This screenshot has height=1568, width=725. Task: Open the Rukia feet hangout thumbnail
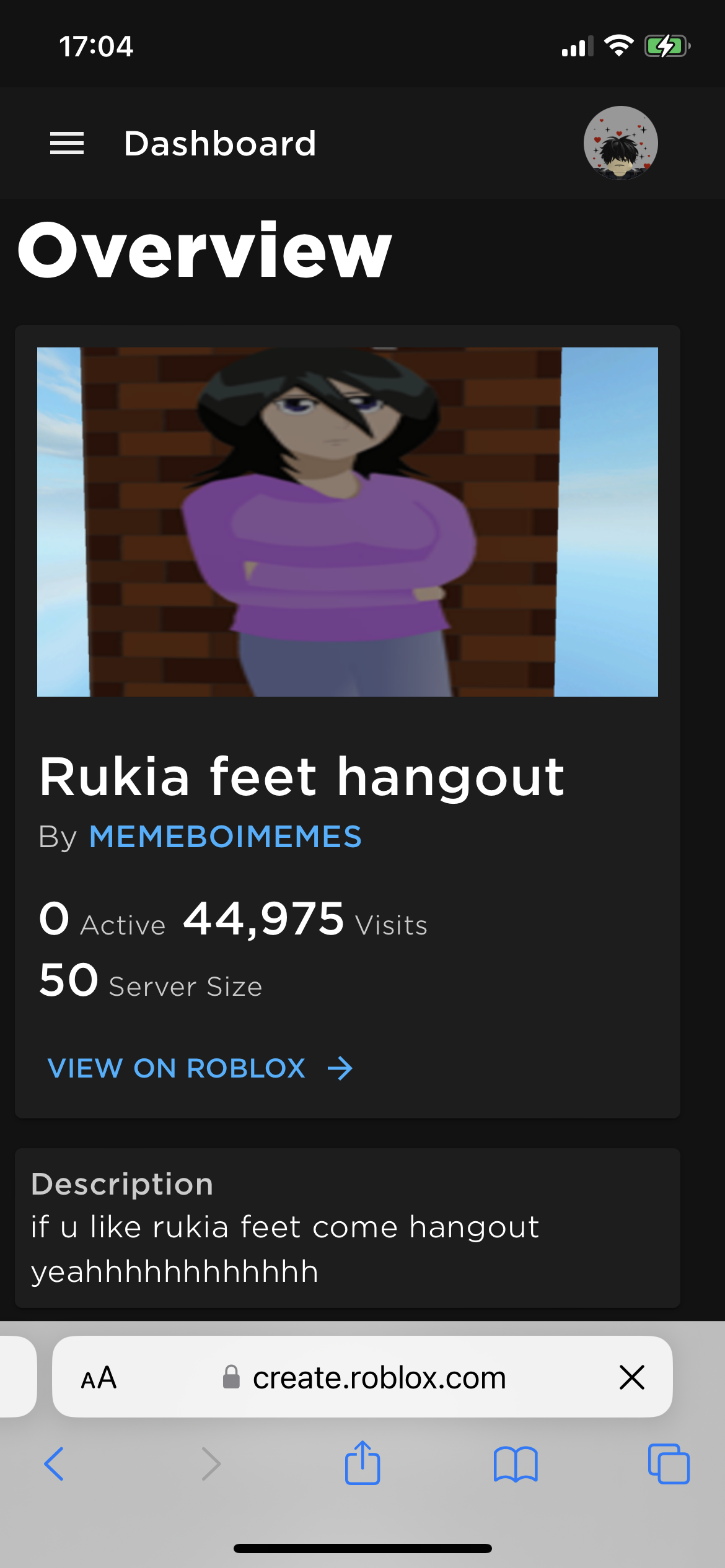click(348, 522)
